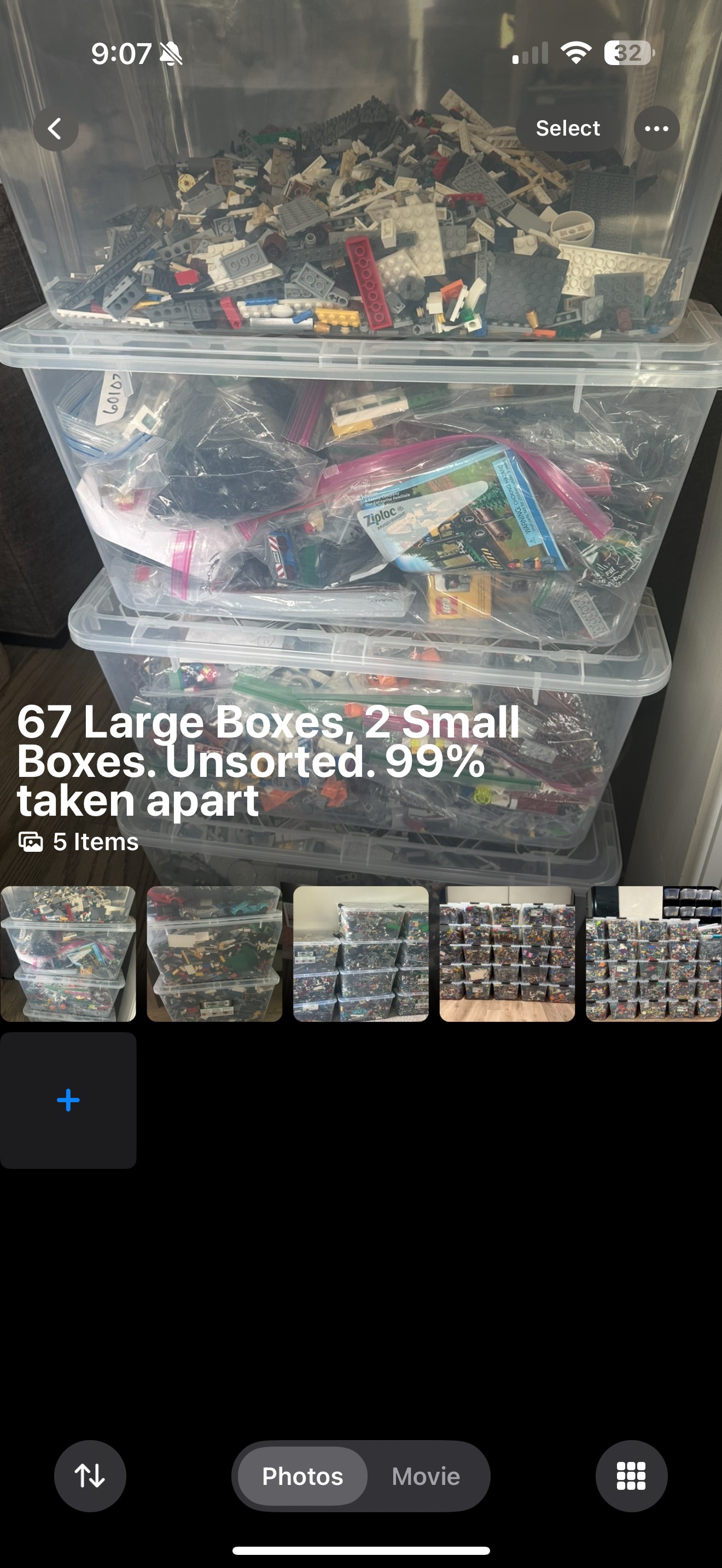
Task: Open the fourth photo on the wood floor
Action: click(506, 953)
